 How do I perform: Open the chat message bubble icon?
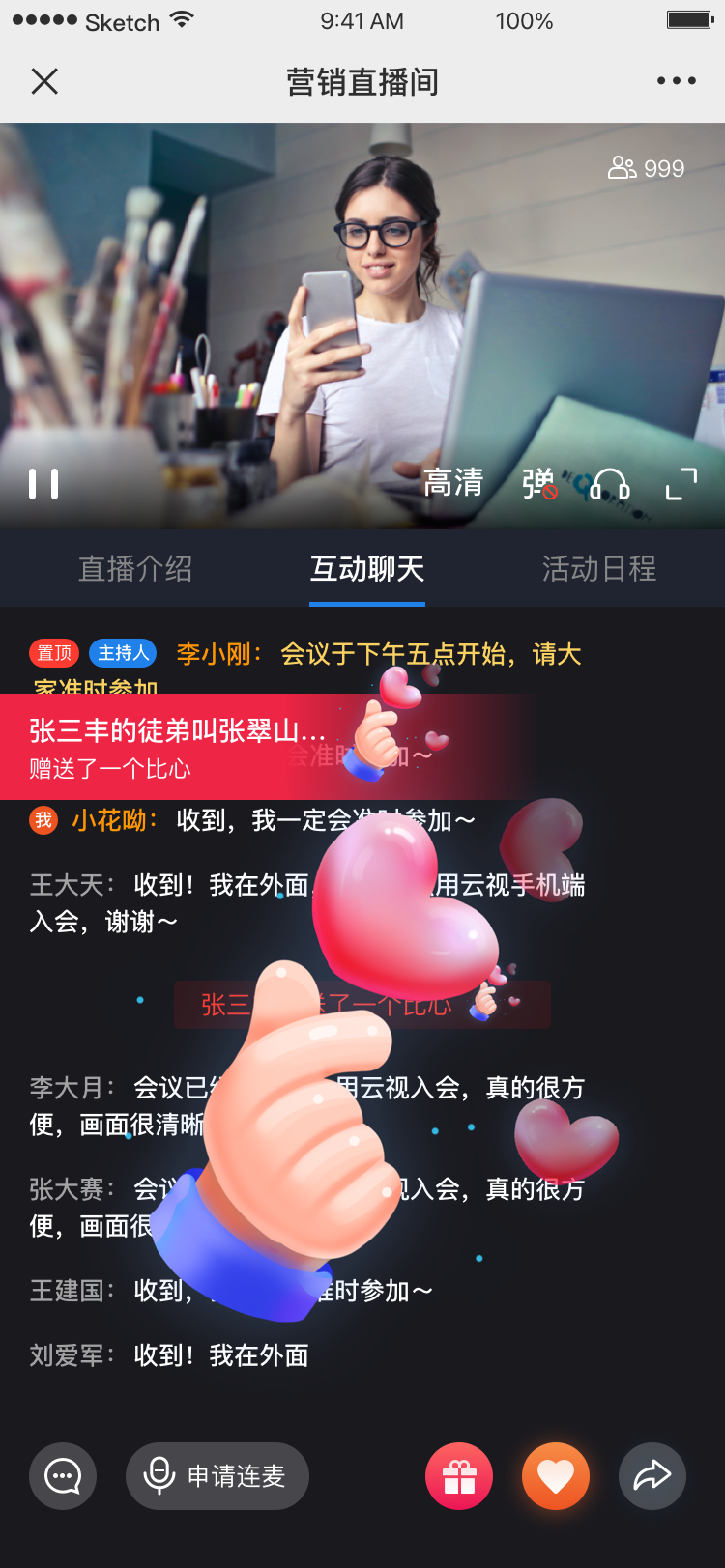coord(63,1476)
